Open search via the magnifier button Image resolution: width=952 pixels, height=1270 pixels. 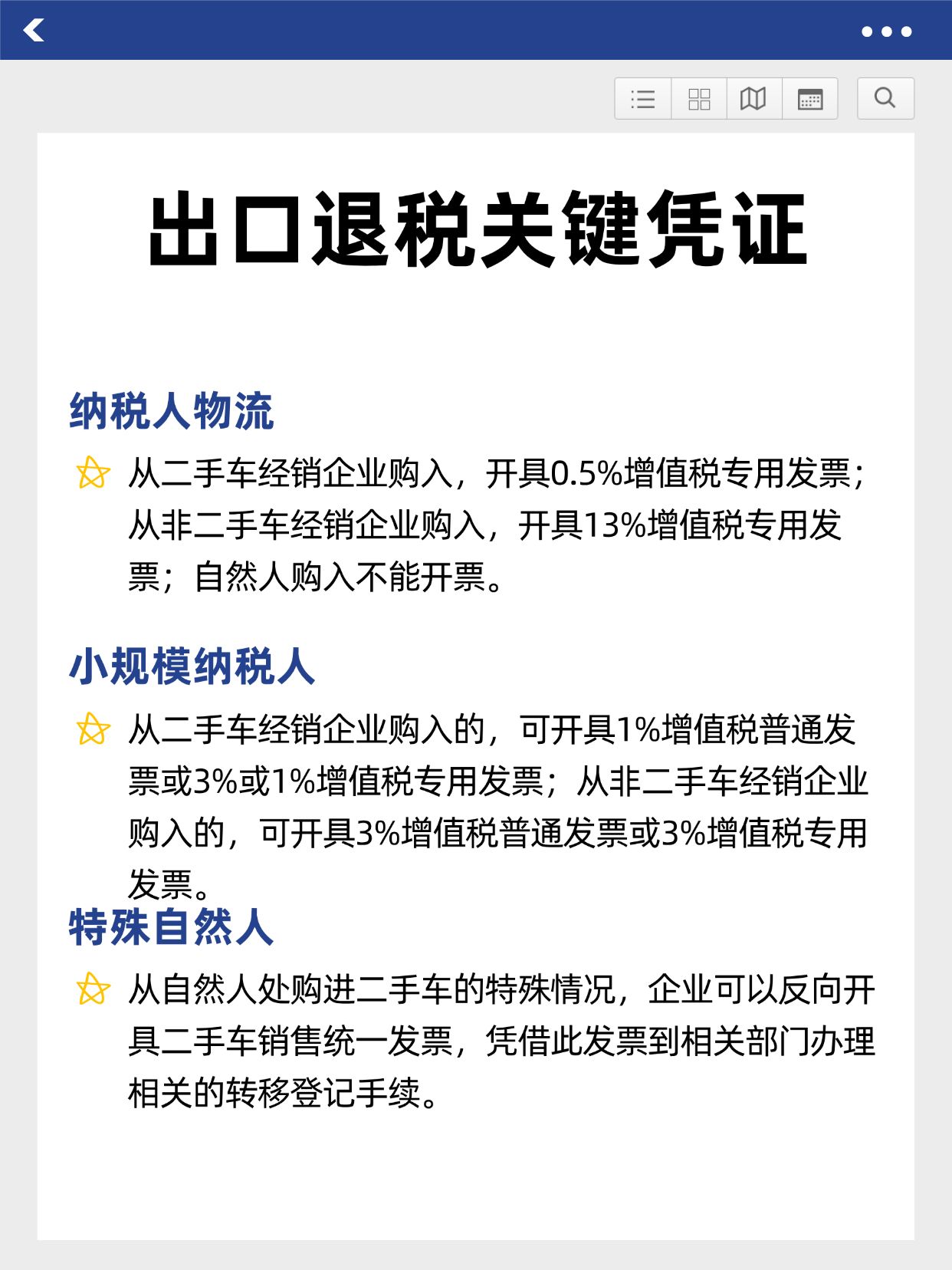[x=885, y=98]
